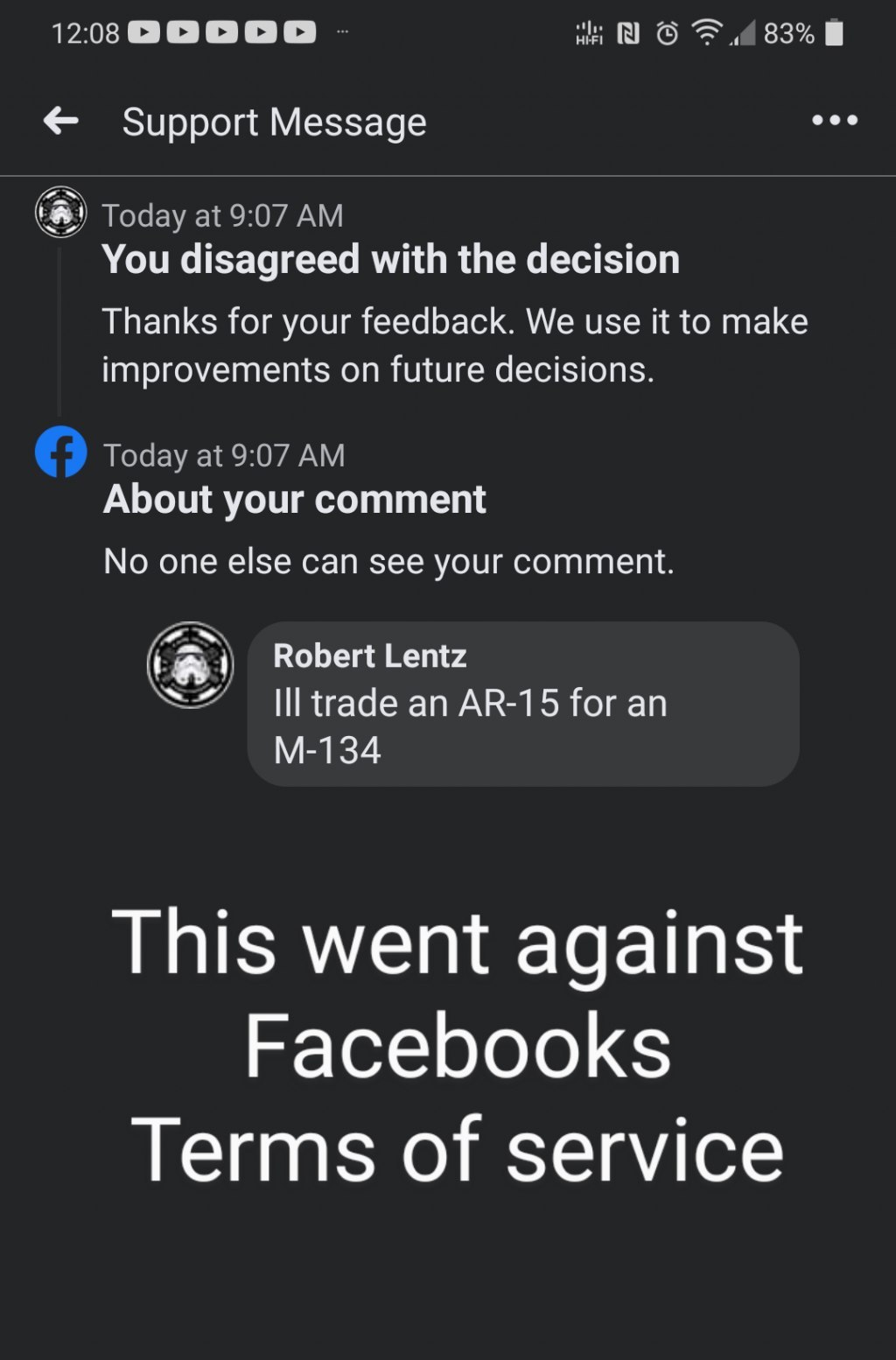Open Robert Lentz's comment

click(522, 704)
